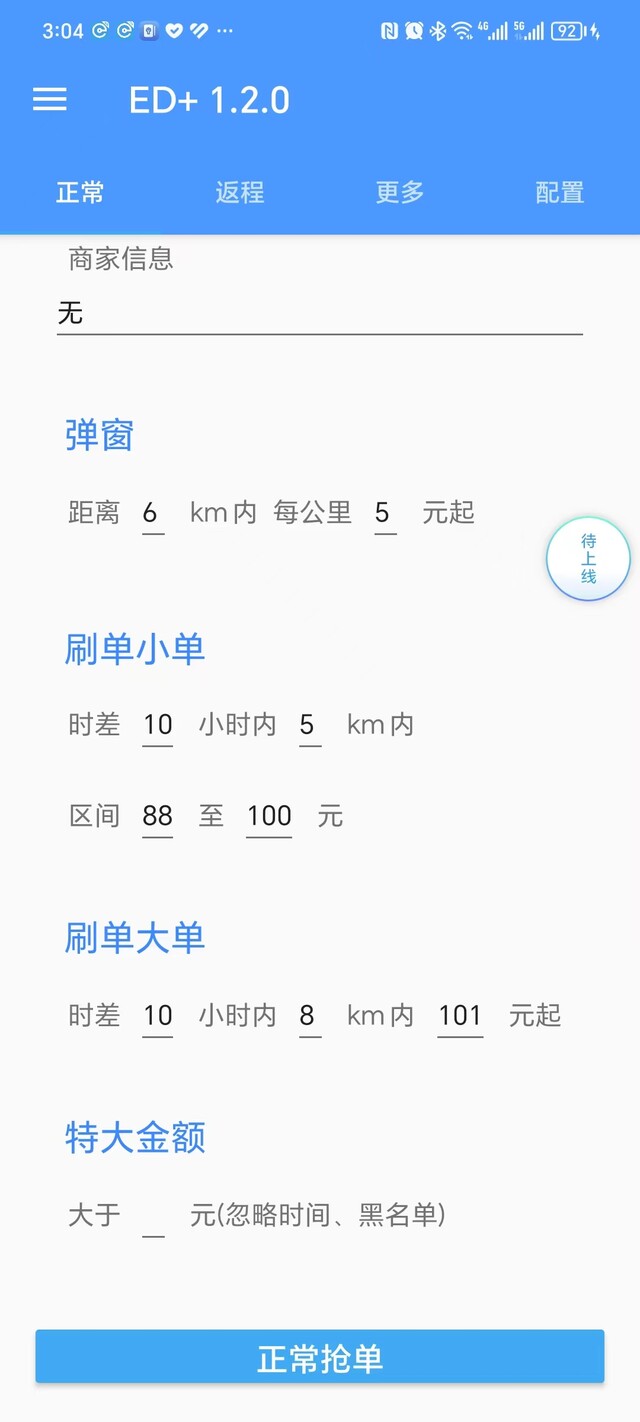Open the 配置 tab

560,192
